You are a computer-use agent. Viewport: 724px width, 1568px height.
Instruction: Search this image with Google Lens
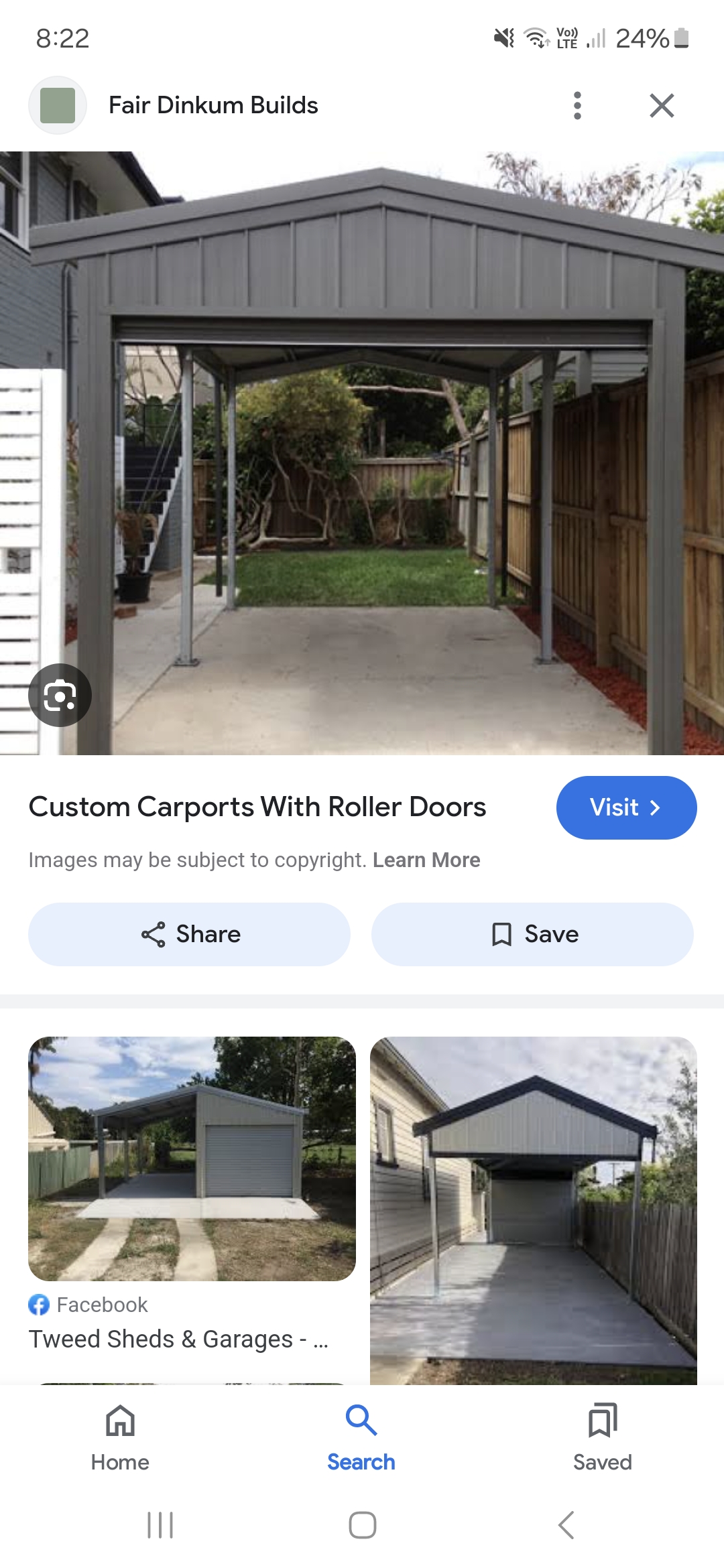(x=60, y=695)
